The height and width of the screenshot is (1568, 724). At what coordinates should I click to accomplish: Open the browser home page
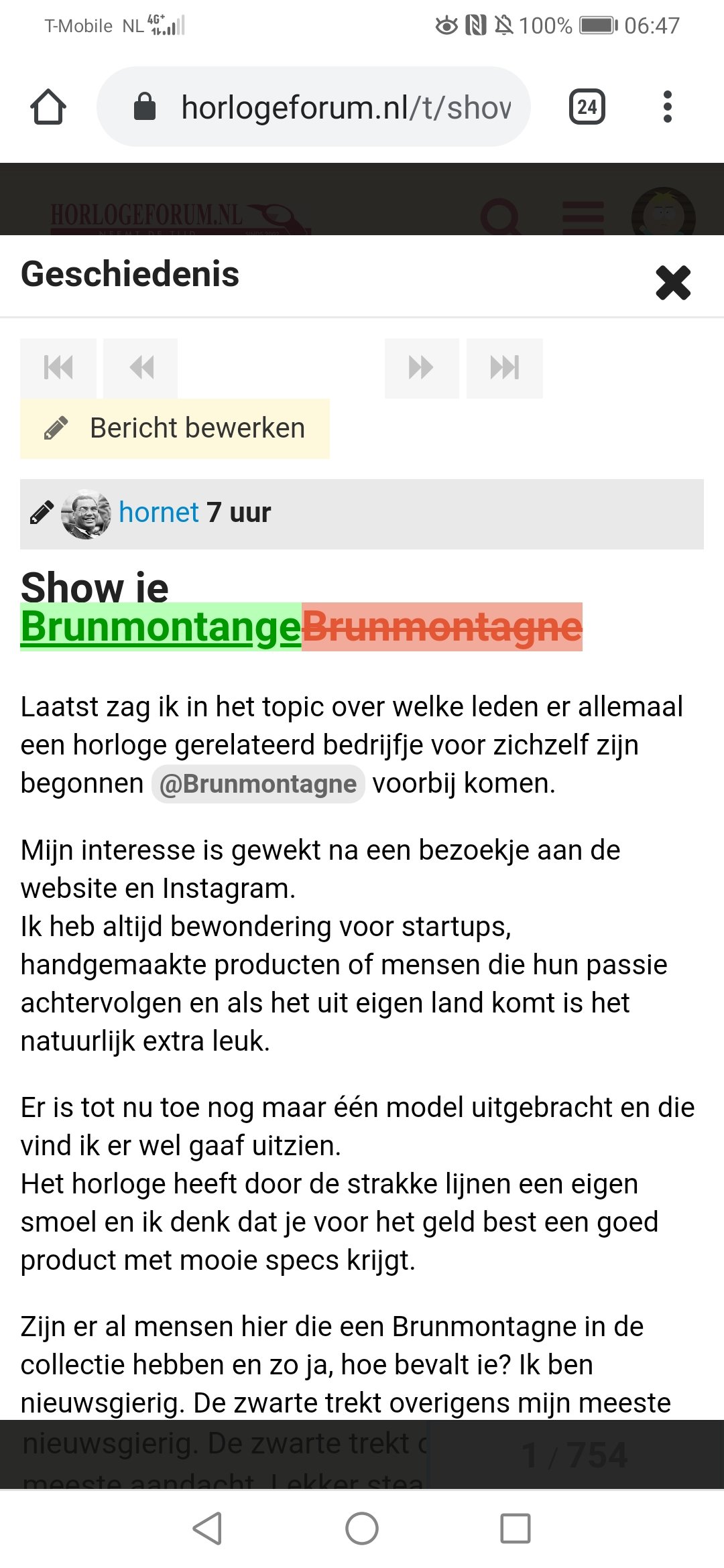click(x=48, y=107)
